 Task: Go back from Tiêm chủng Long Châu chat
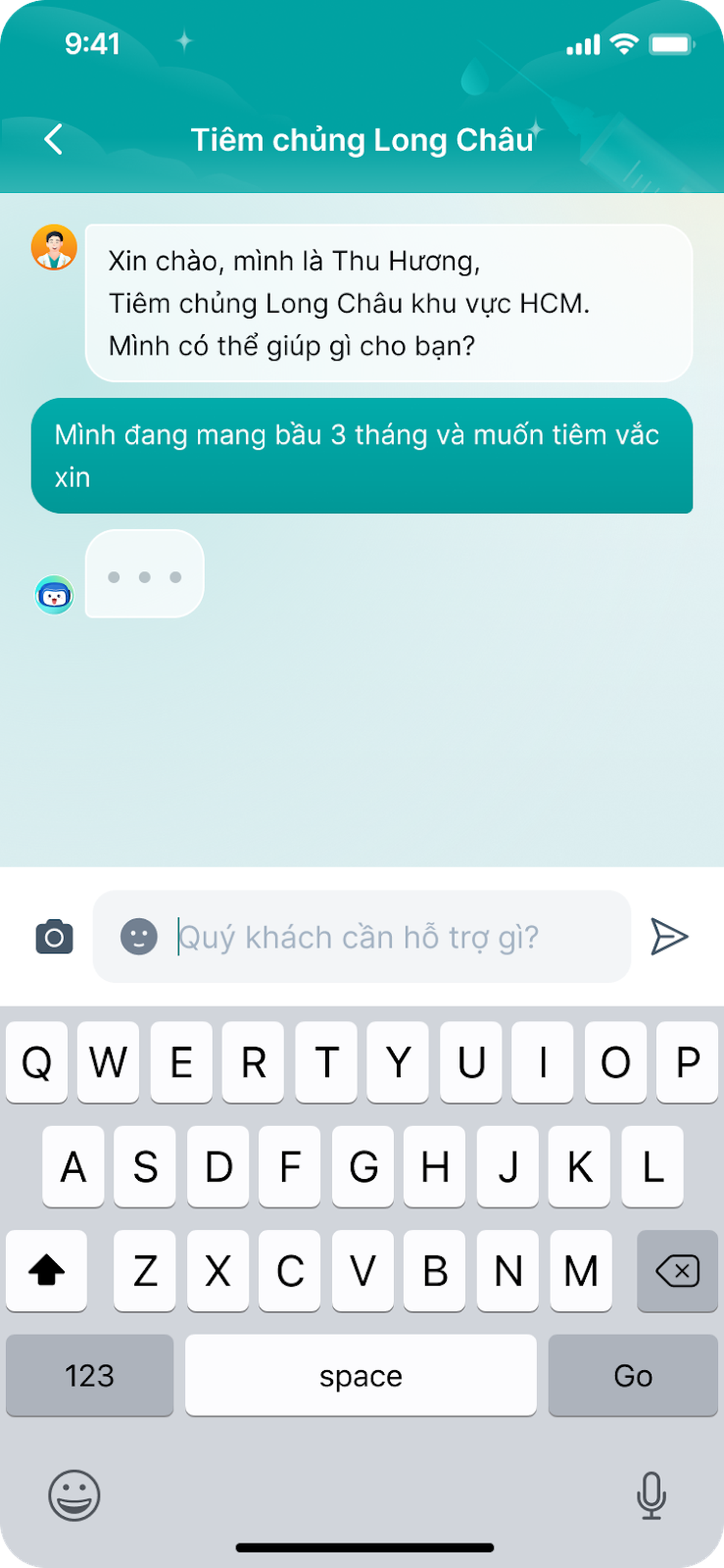tap(54, 139)
